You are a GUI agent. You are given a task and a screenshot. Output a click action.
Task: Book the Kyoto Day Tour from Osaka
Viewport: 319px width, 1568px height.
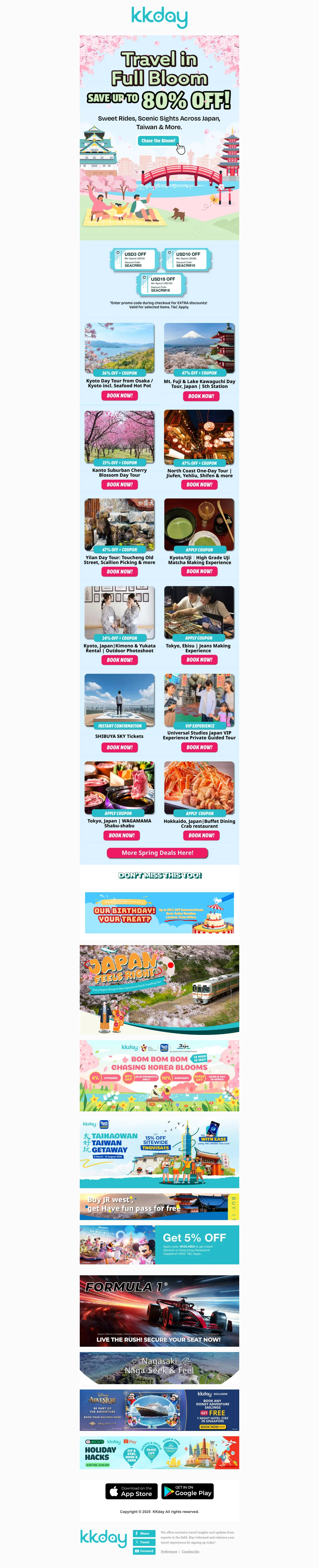(119, 396)
